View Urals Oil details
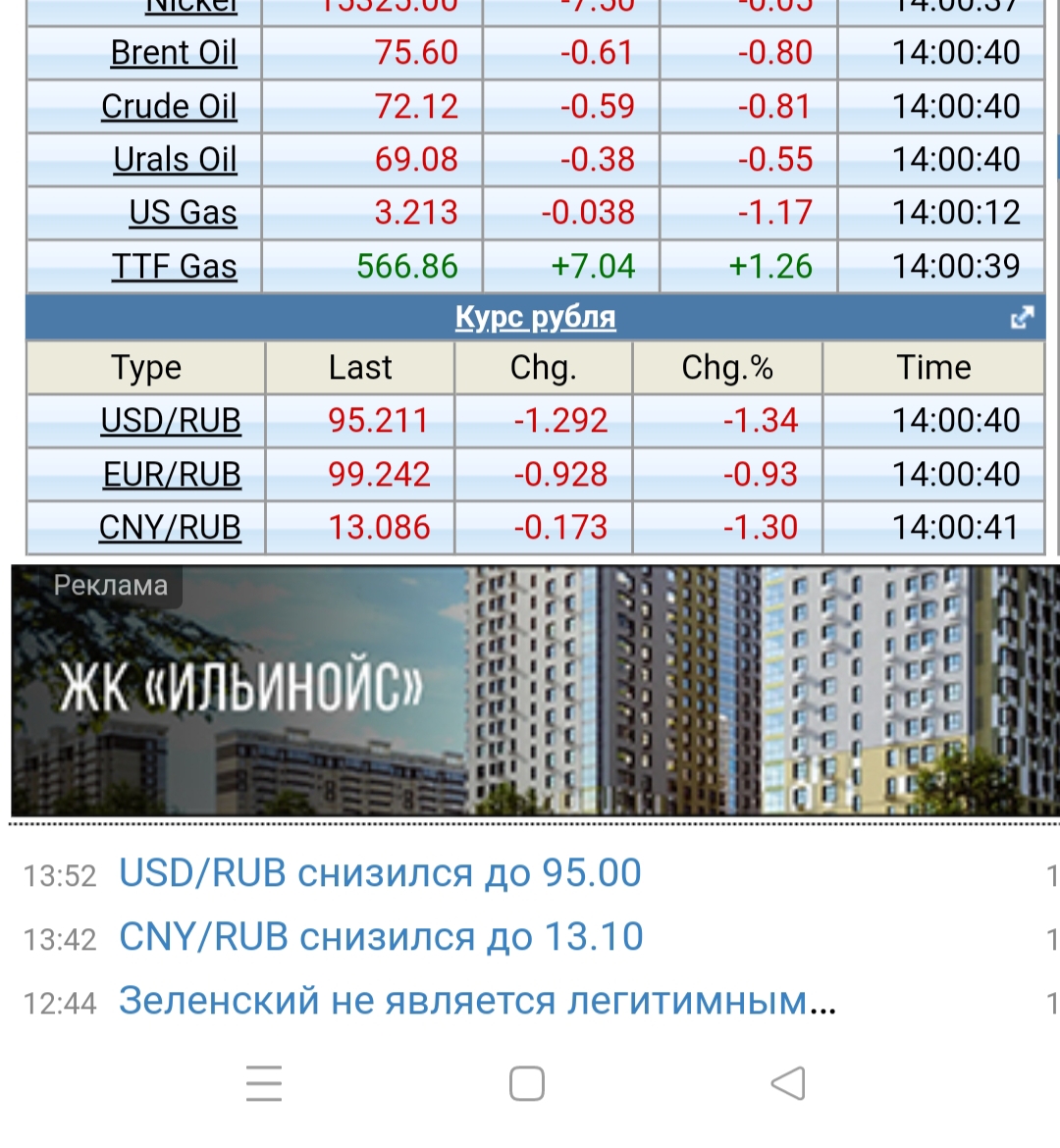This screenshot has width=1060, height=1148. [x=175, y=159]
